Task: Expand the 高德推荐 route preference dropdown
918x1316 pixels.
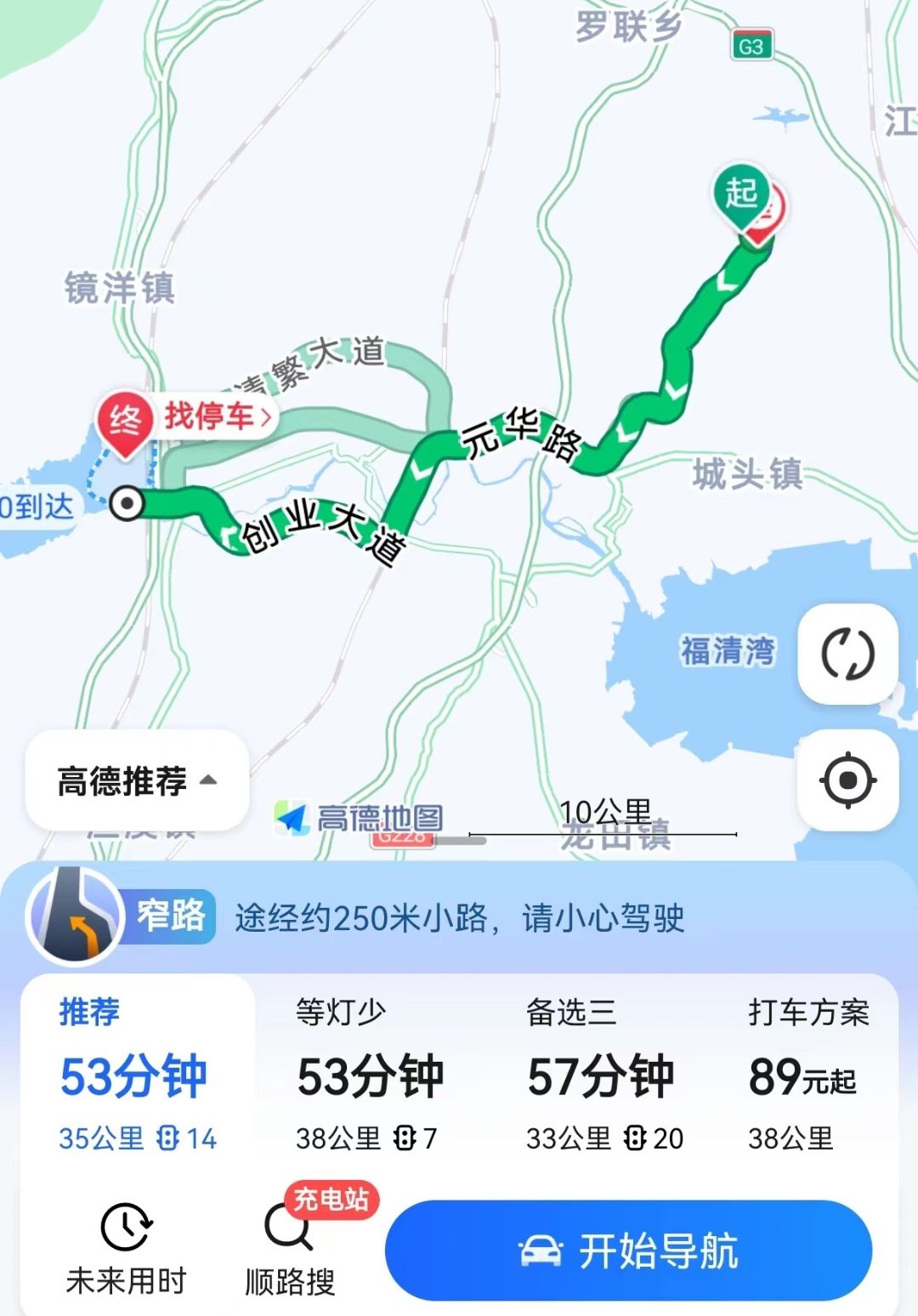Action: coord(137,780)
